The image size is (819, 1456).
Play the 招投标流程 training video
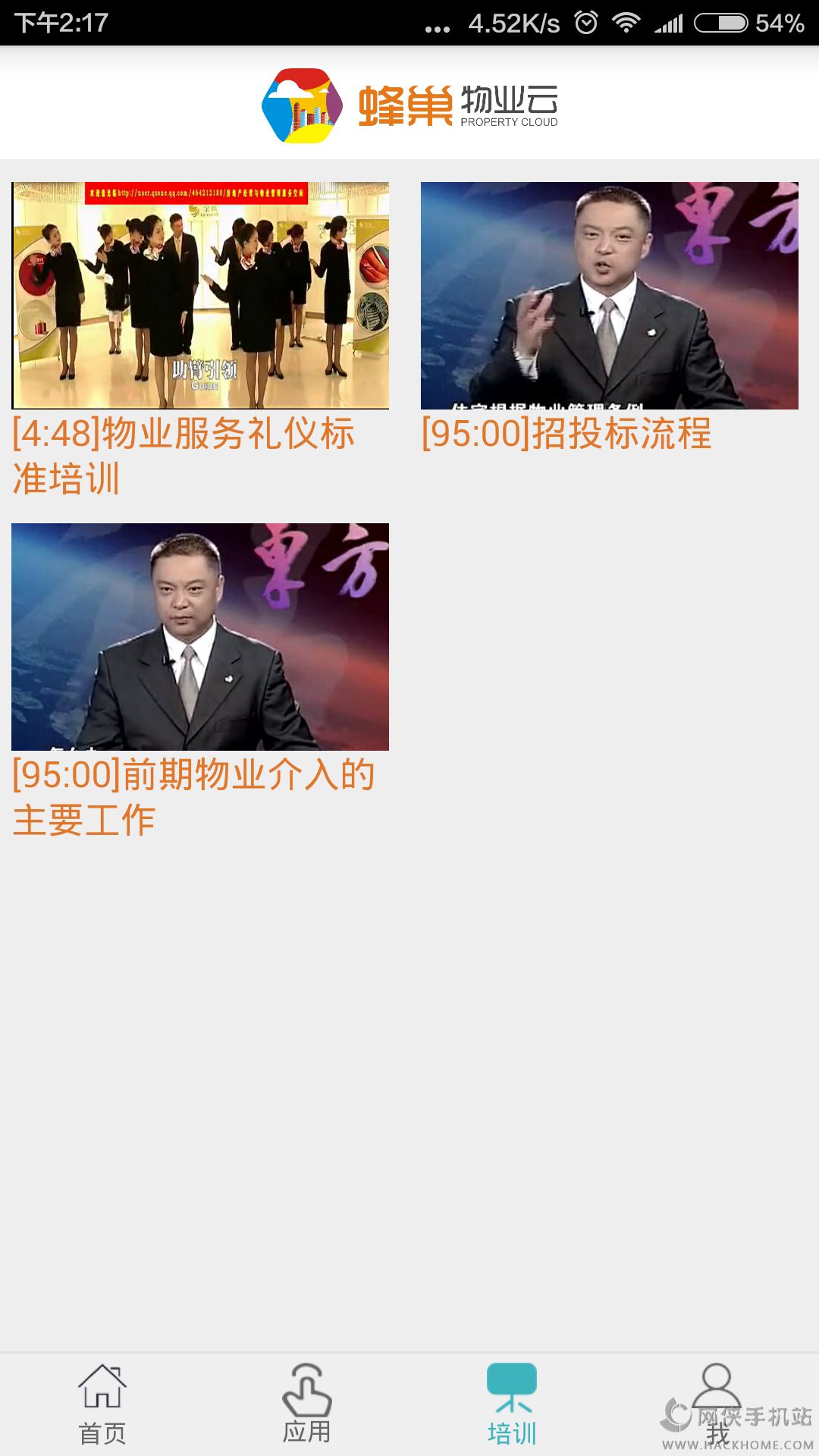coord(609,296)
